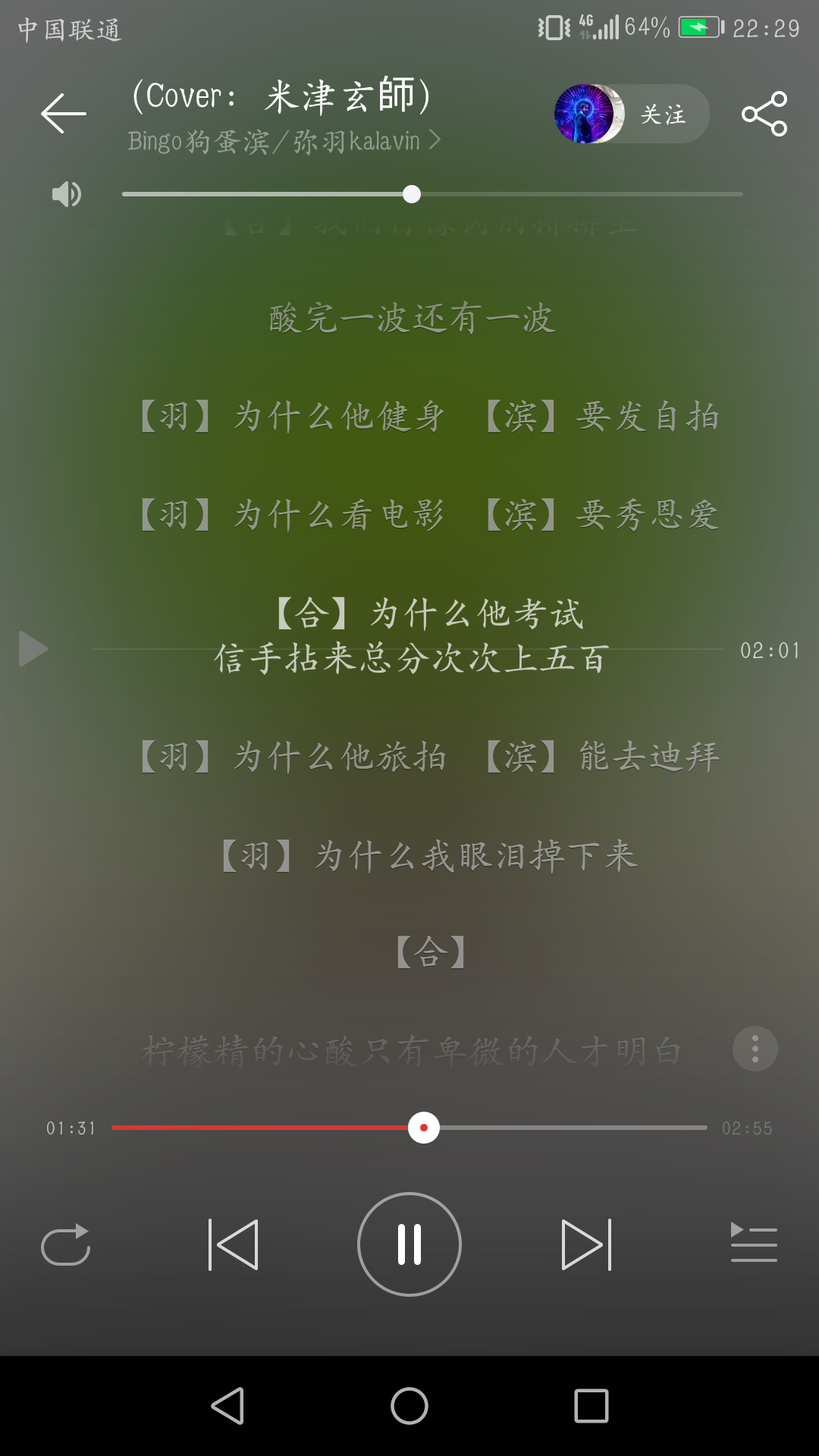
Task: Mute with the speaker volume icon
Action: (67, 194)
